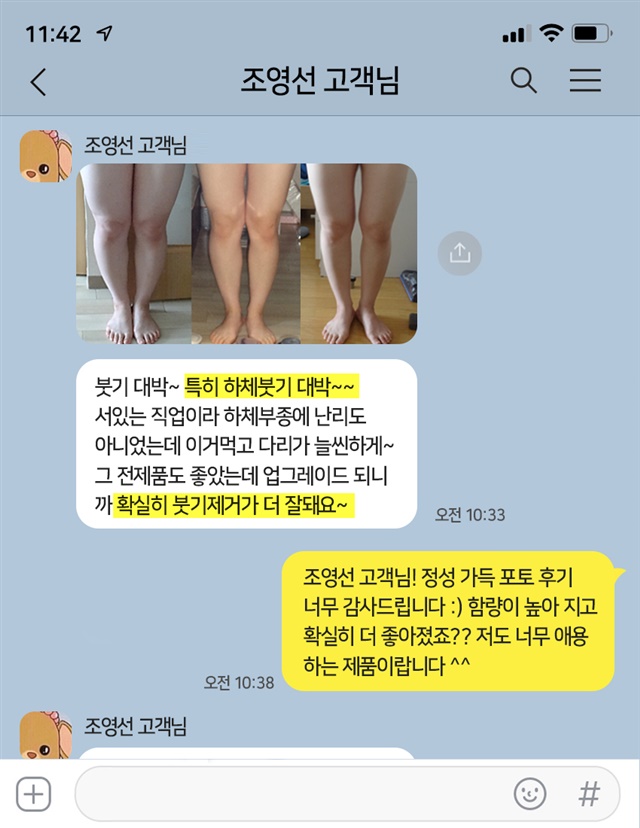Focus the message input field
Viewport: 640px width, 828px height.
tap(290, 795)
